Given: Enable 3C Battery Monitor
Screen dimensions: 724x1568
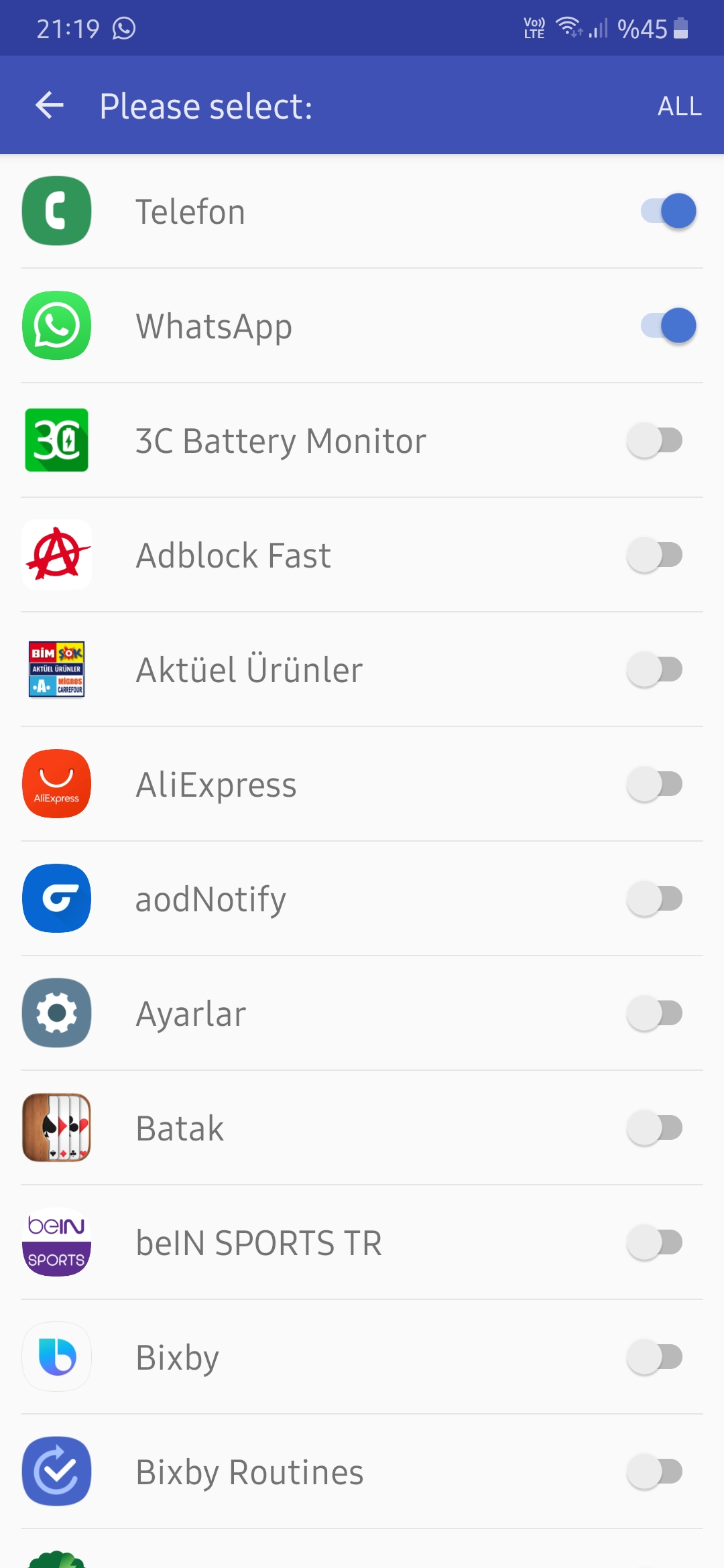Looking at the screenshot, I should click(655, 440).
